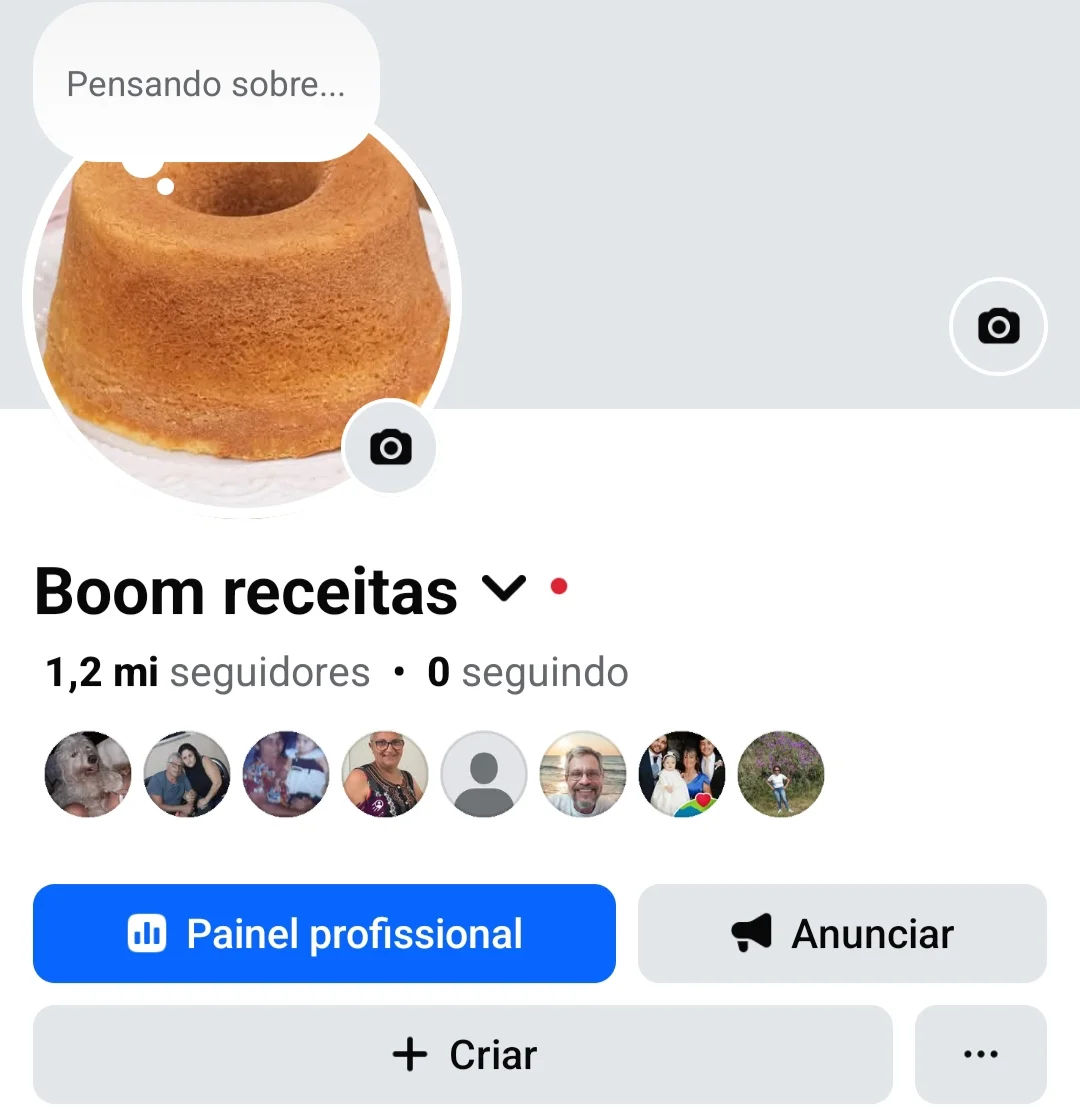Open the 0 seguindo list
1080x1120 pixels.
[527, 673]
